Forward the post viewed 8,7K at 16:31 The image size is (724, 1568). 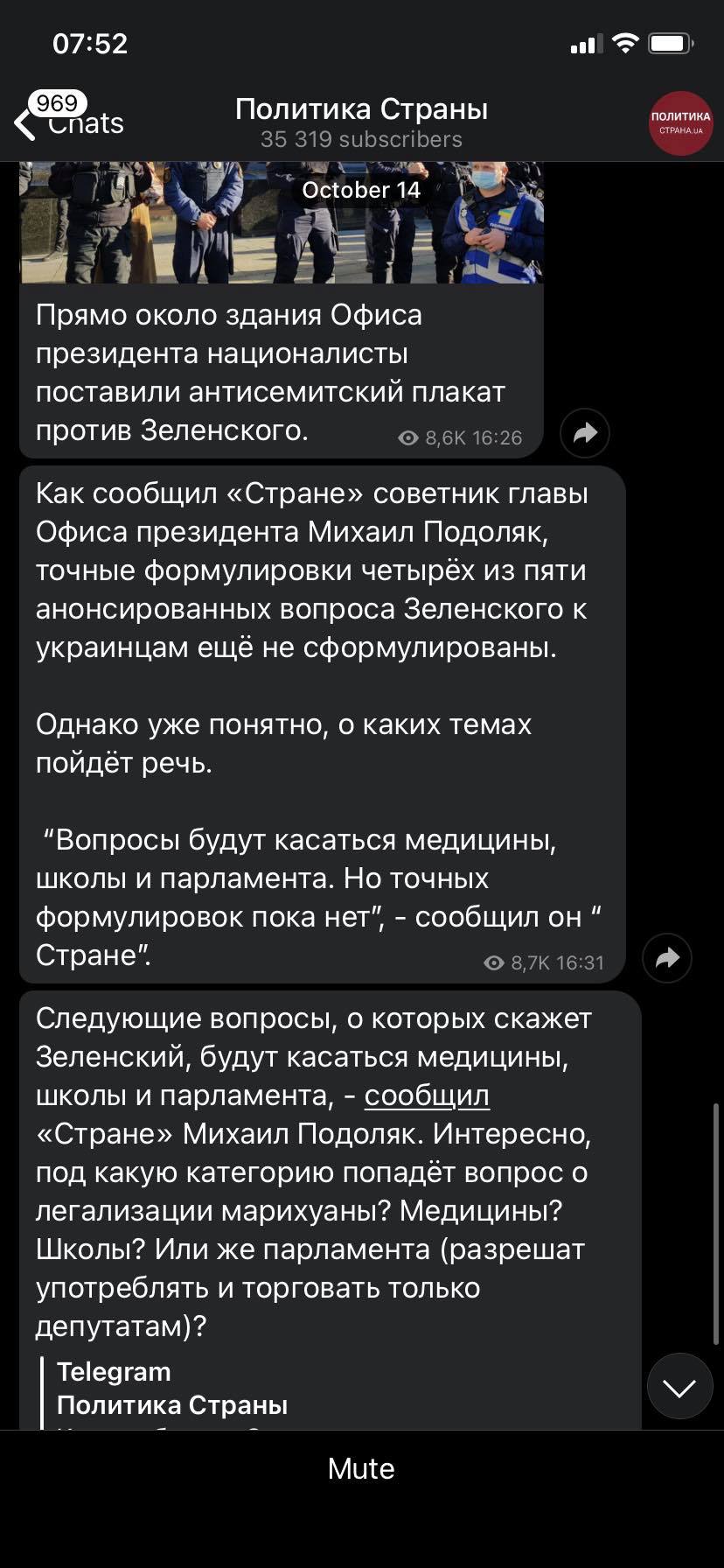coord(667,958)
